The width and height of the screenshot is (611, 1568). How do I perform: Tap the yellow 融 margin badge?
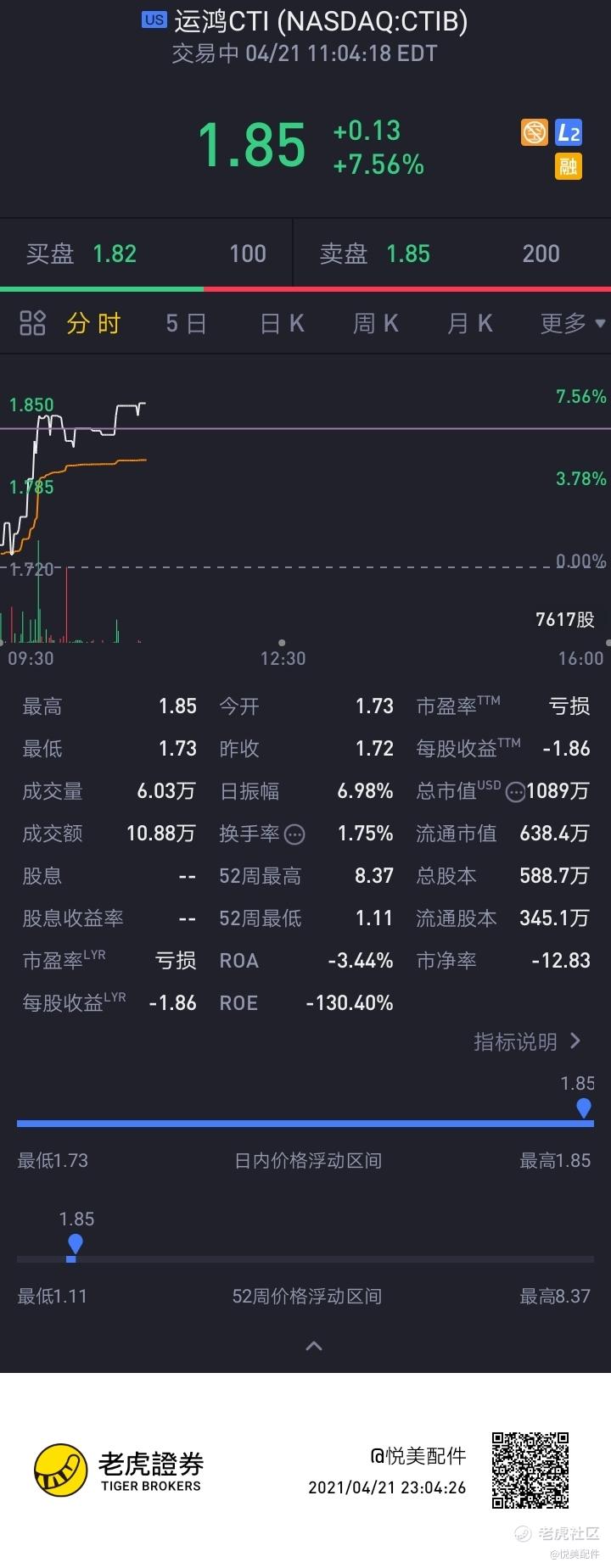[x=568, y=166]
